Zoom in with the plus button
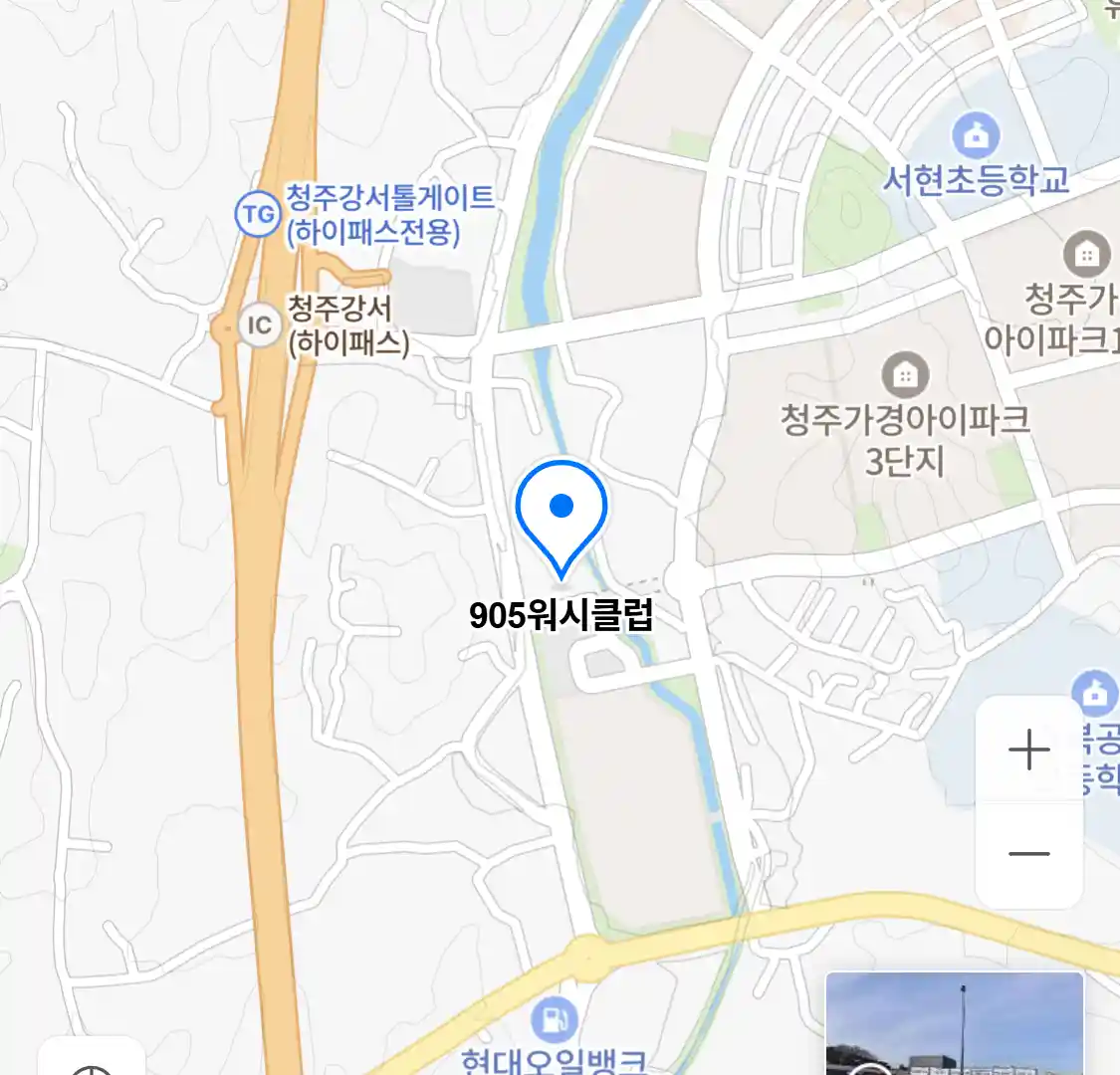This screenshot has width=1120, height=1075. point(1028,750)
